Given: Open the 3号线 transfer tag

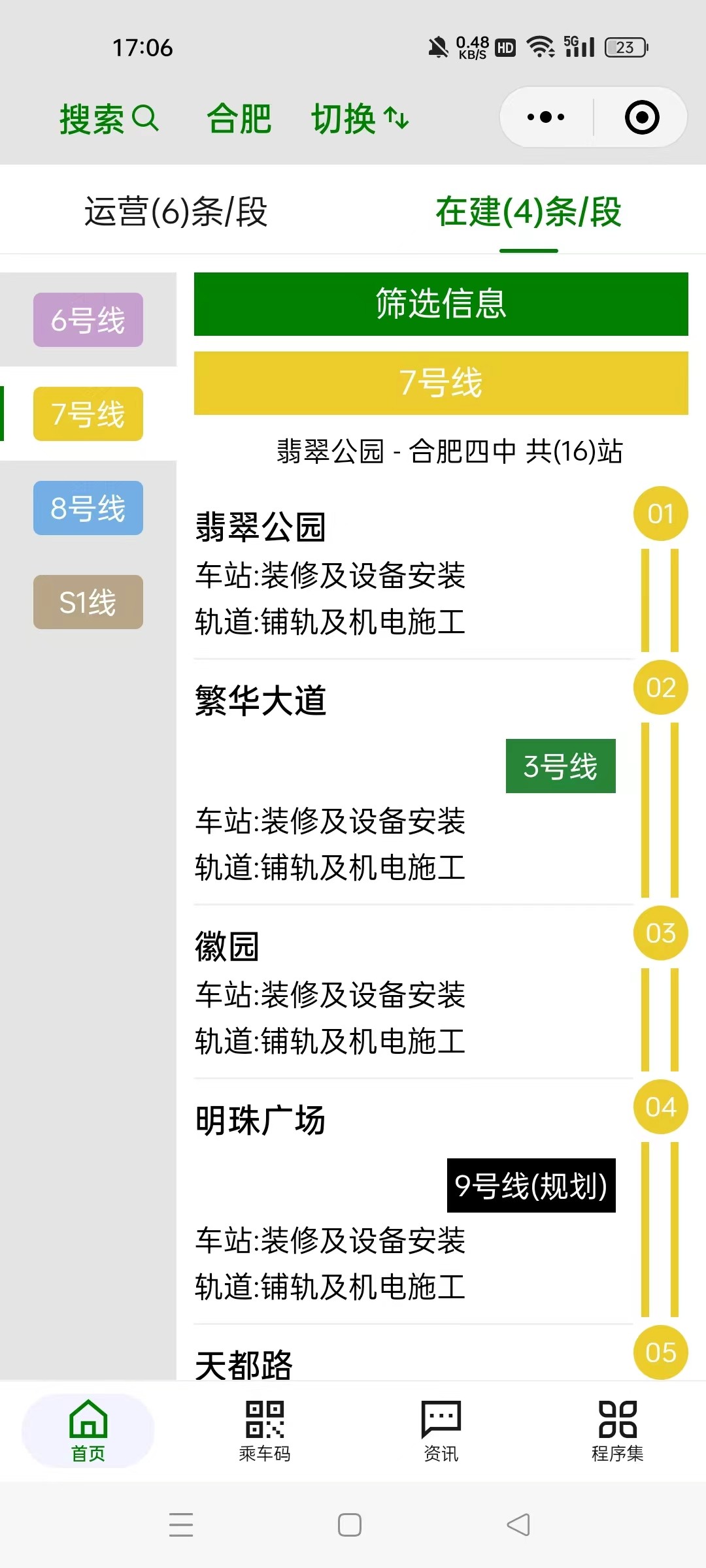Looking at the screenshot, I should pyautogui.click(x=560, y=766).
